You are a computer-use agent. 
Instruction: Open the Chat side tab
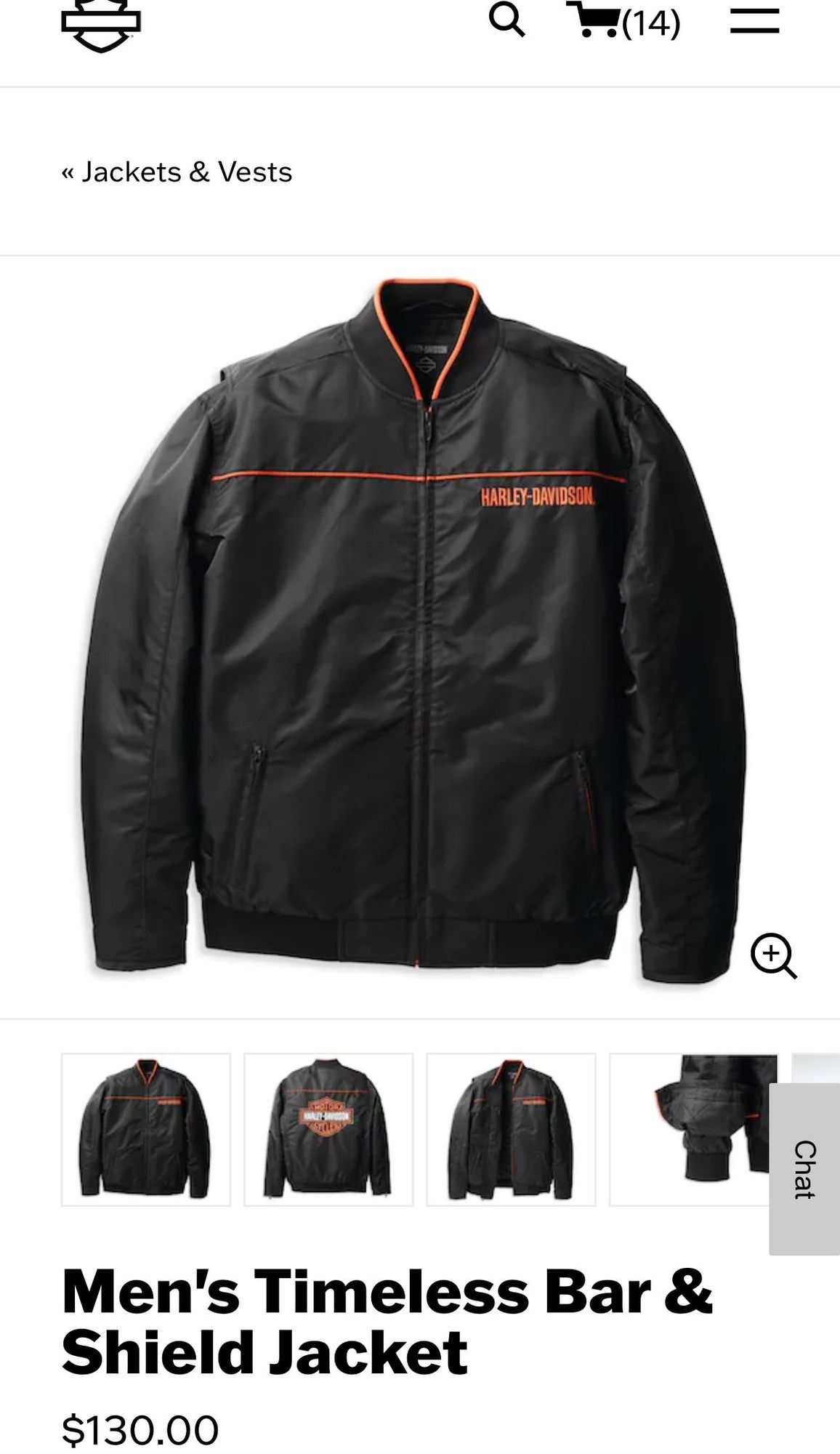coord(804,1169)
